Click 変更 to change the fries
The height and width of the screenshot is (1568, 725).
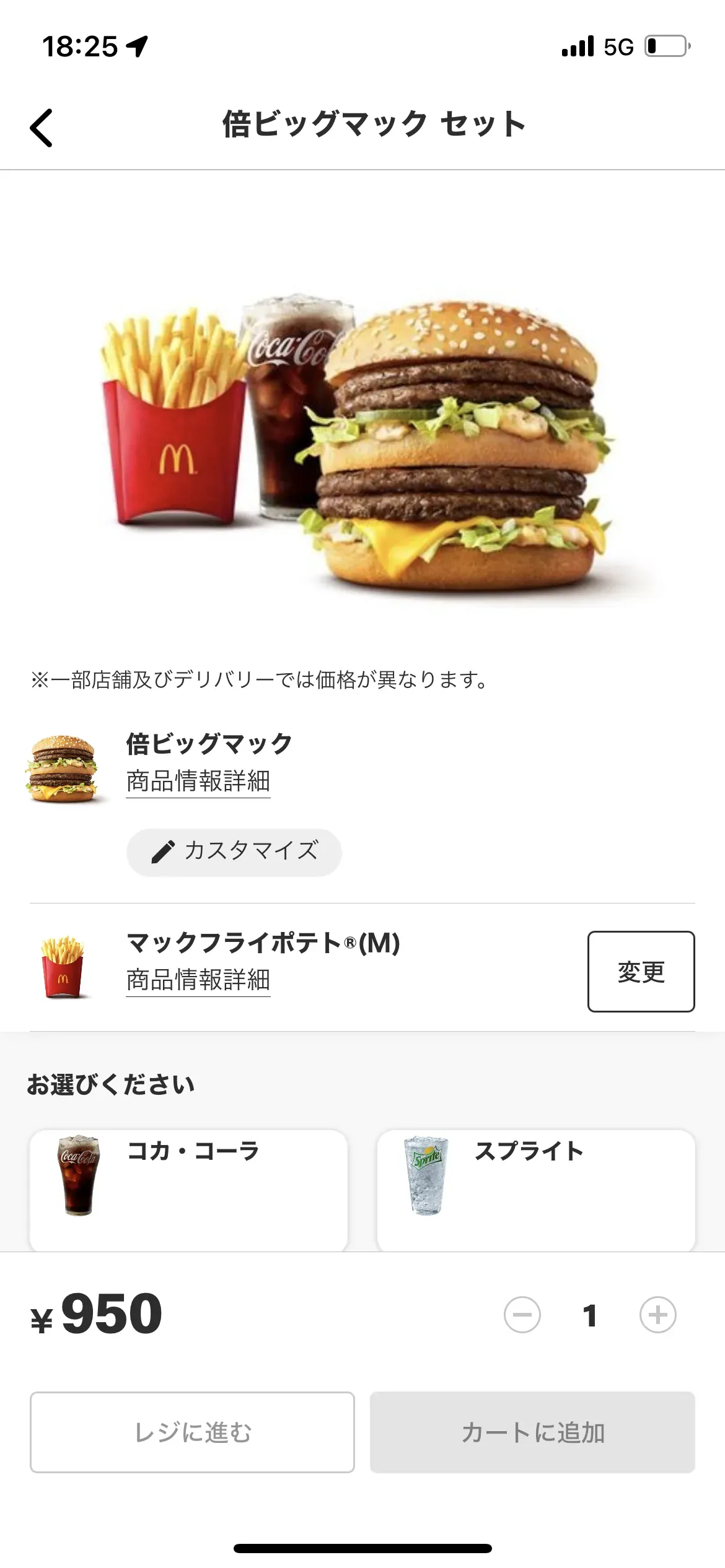[x=641, y=971]
